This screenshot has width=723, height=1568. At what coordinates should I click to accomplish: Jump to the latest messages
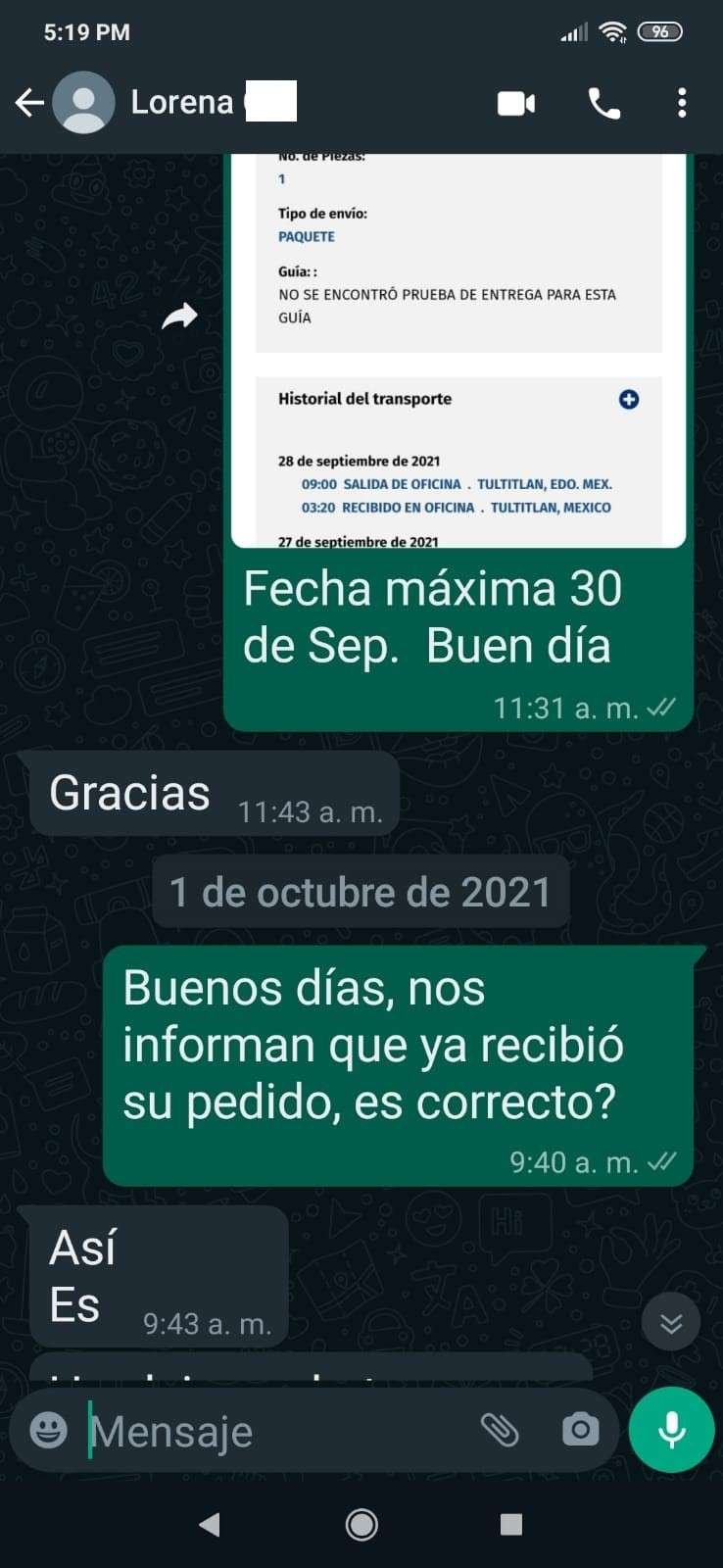[x=671, y=1322]
